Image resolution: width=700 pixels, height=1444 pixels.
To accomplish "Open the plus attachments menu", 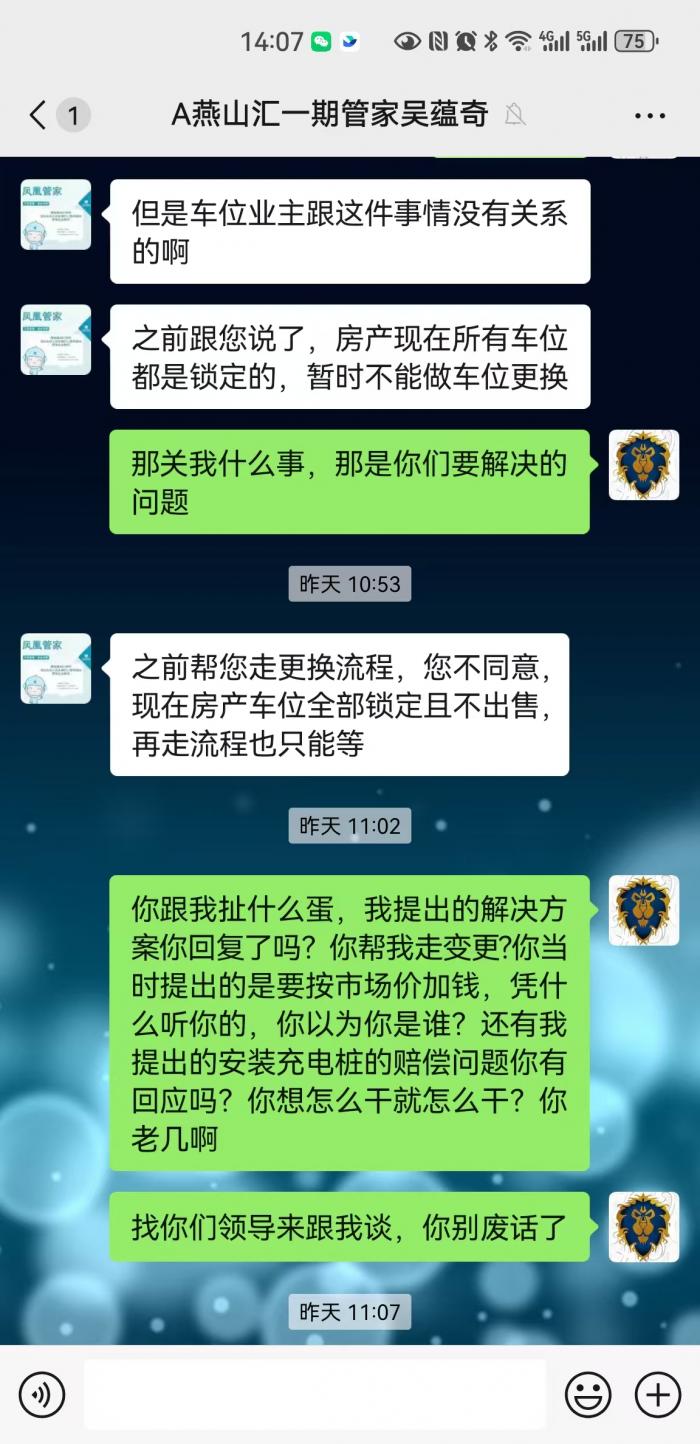I will point(658,1394).
